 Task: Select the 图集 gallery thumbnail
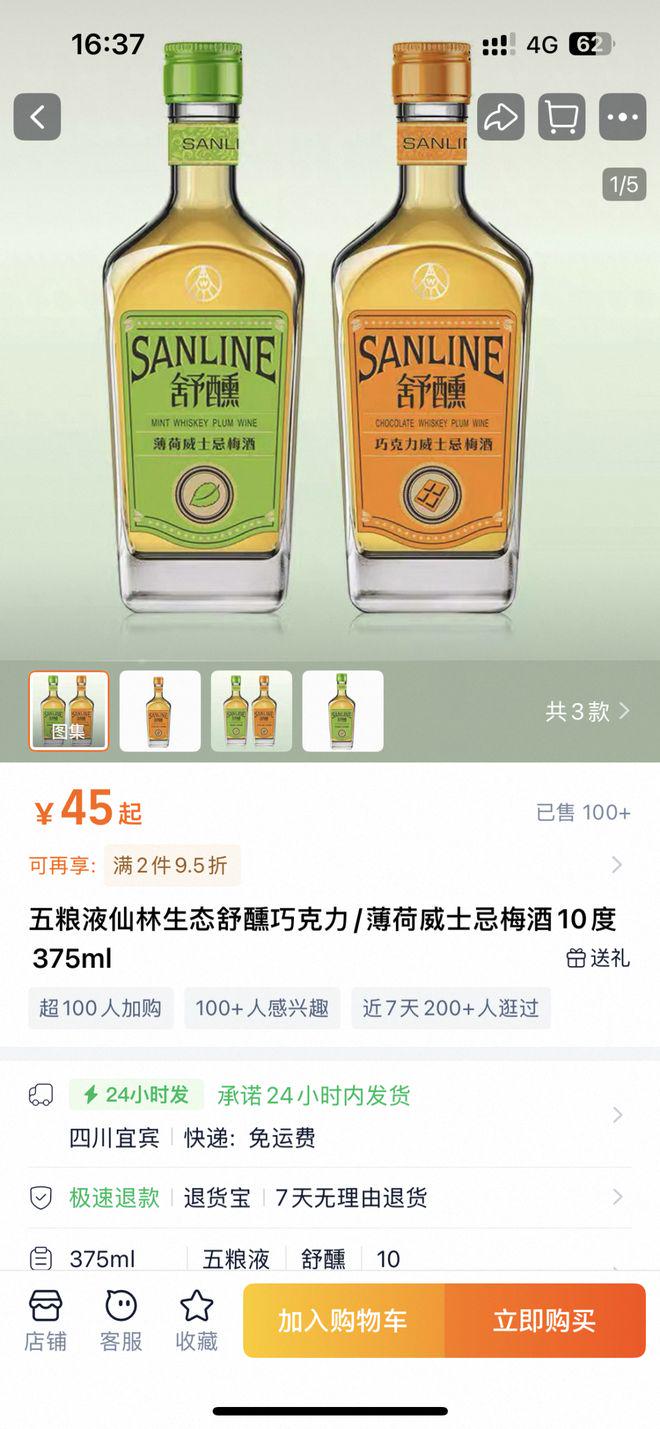(69, 710)
